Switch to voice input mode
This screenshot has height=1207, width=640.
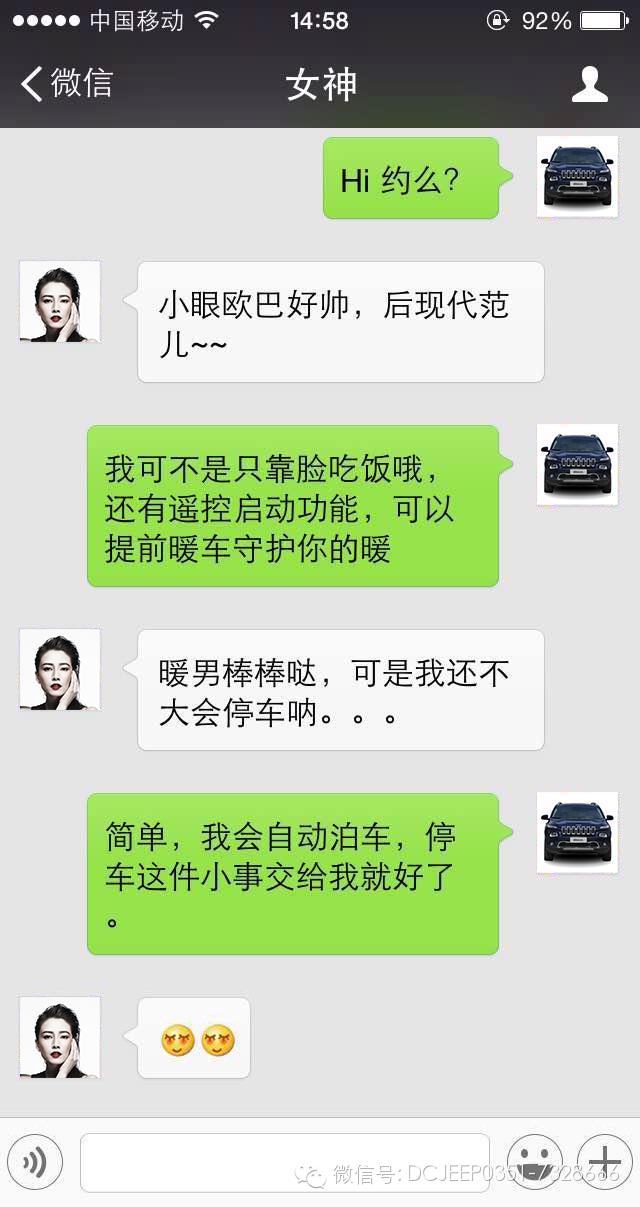click(x=34, y=1162)
